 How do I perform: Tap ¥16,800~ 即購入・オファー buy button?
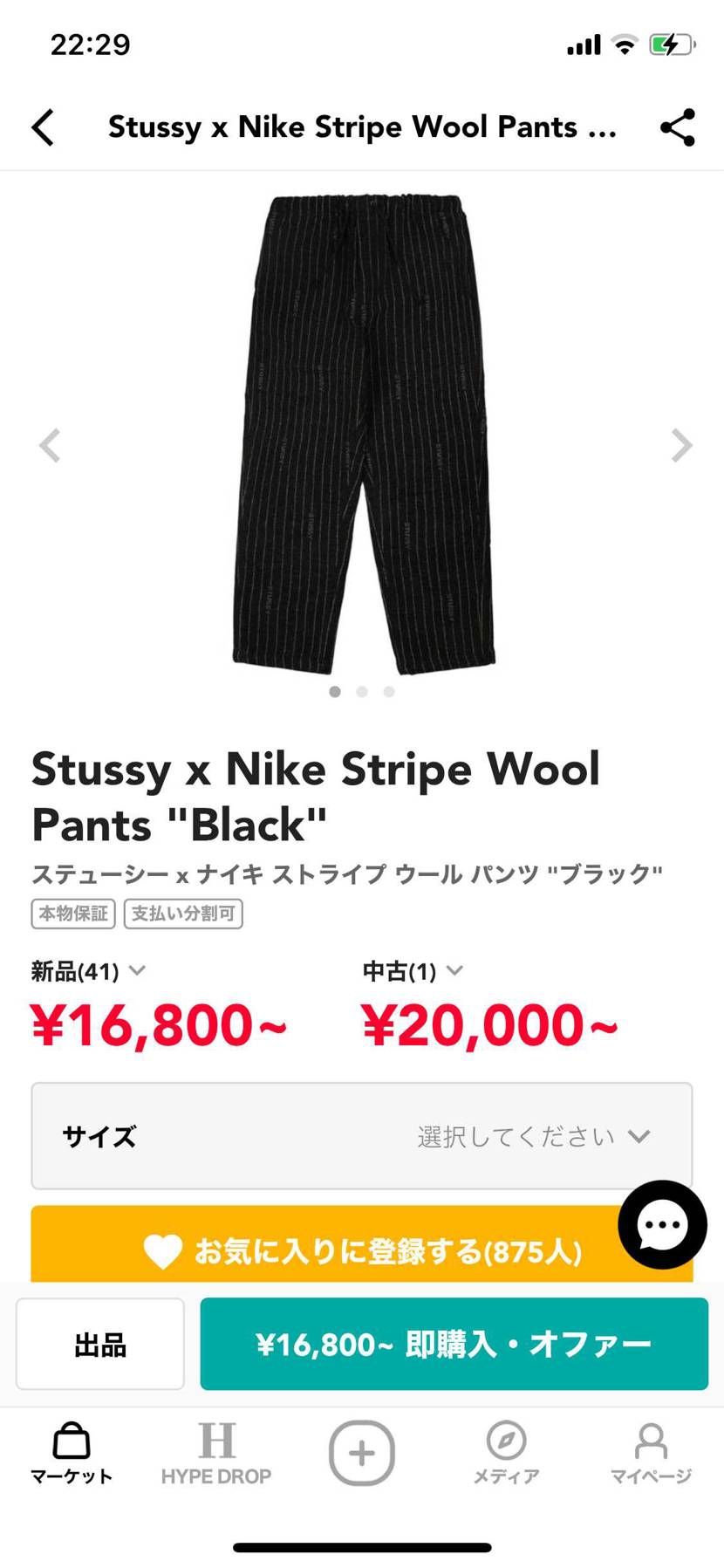[454, 1344]
